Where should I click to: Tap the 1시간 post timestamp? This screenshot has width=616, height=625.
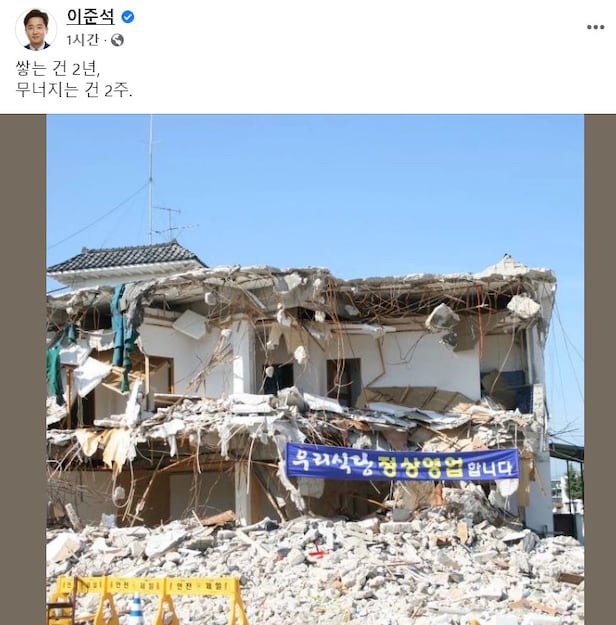(x=83, y=40)
